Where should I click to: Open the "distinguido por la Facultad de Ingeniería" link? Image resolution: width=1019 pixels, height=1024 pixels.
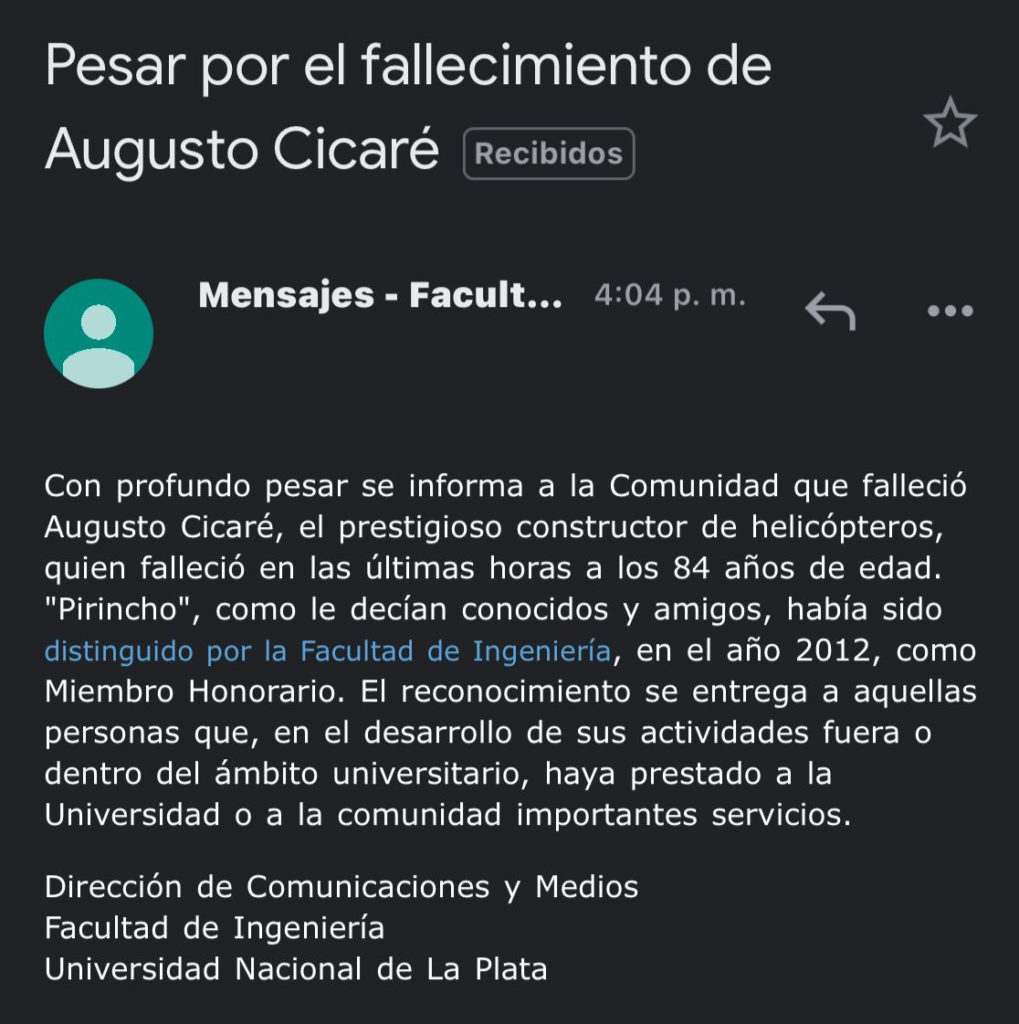pos(327,651)
